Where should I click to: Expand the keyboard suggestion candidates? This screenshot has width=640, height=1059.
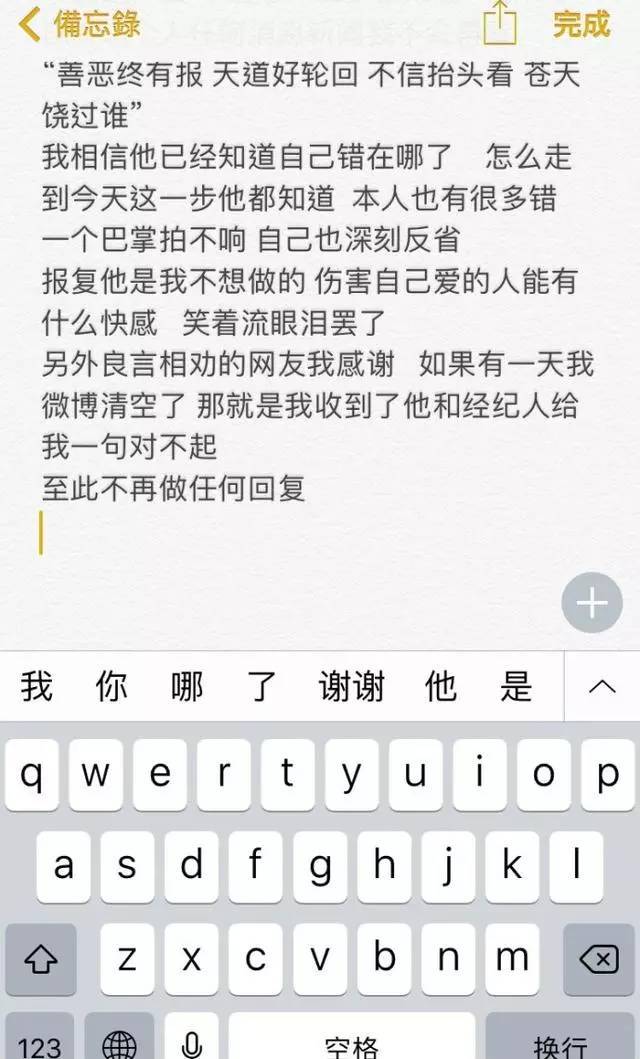602,687
